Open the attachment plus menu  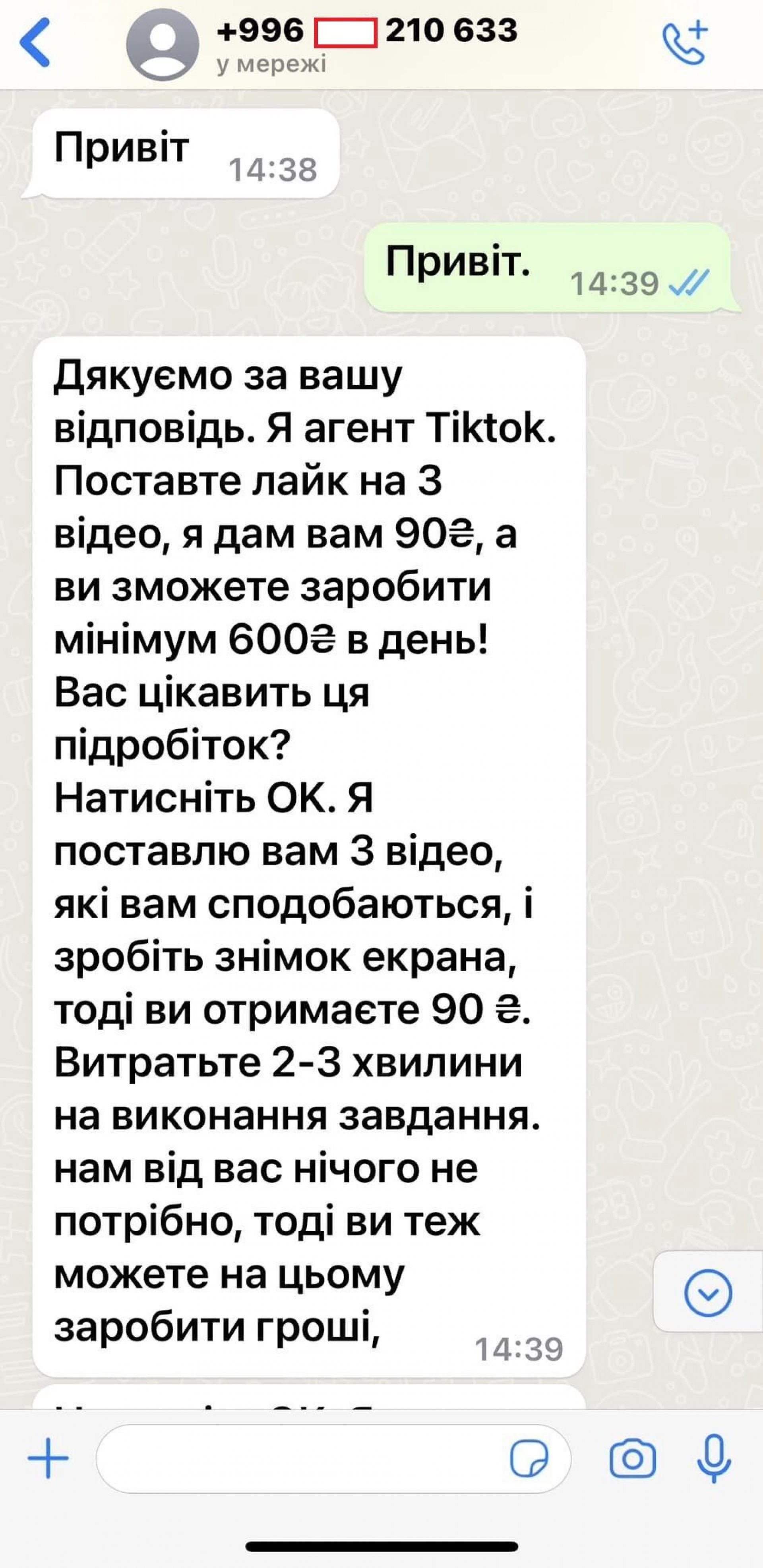pos(48,1458)
